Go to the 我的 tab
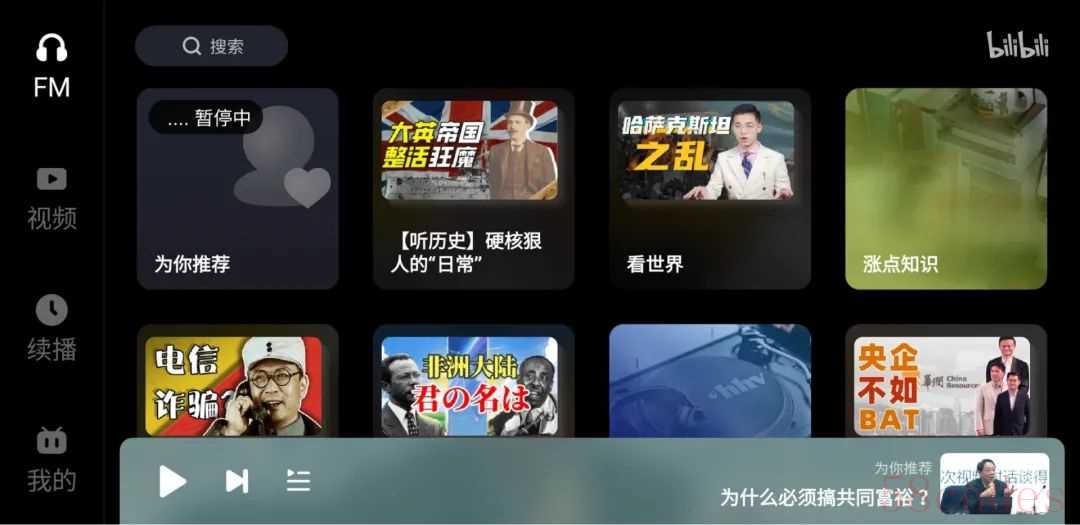Viewport: 1080px width, 525px height. (x=52, y=460)
